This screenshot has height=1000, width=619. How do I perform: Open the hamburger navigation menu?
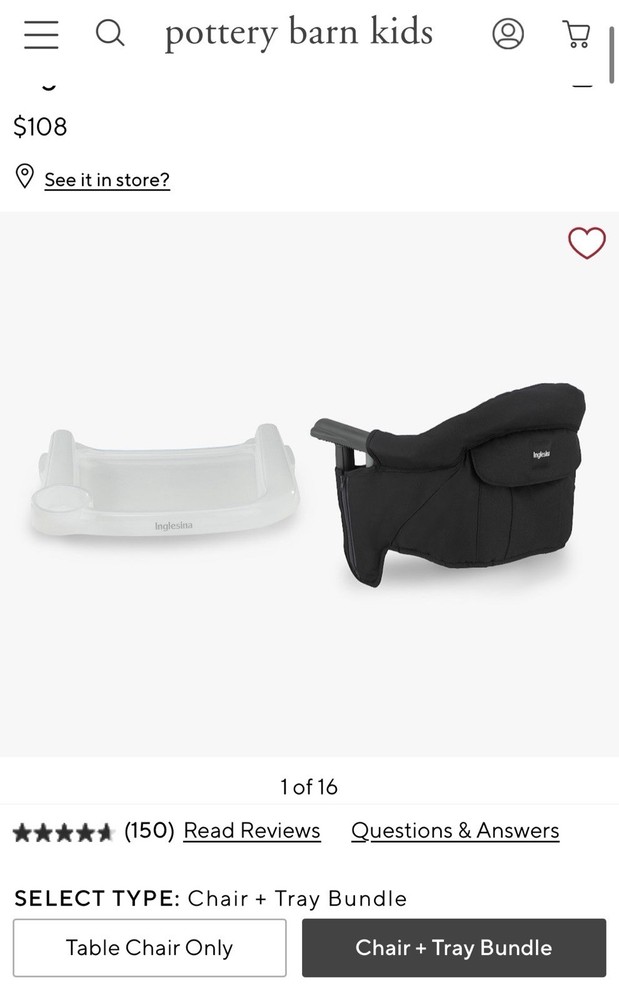tap(41, 34)
